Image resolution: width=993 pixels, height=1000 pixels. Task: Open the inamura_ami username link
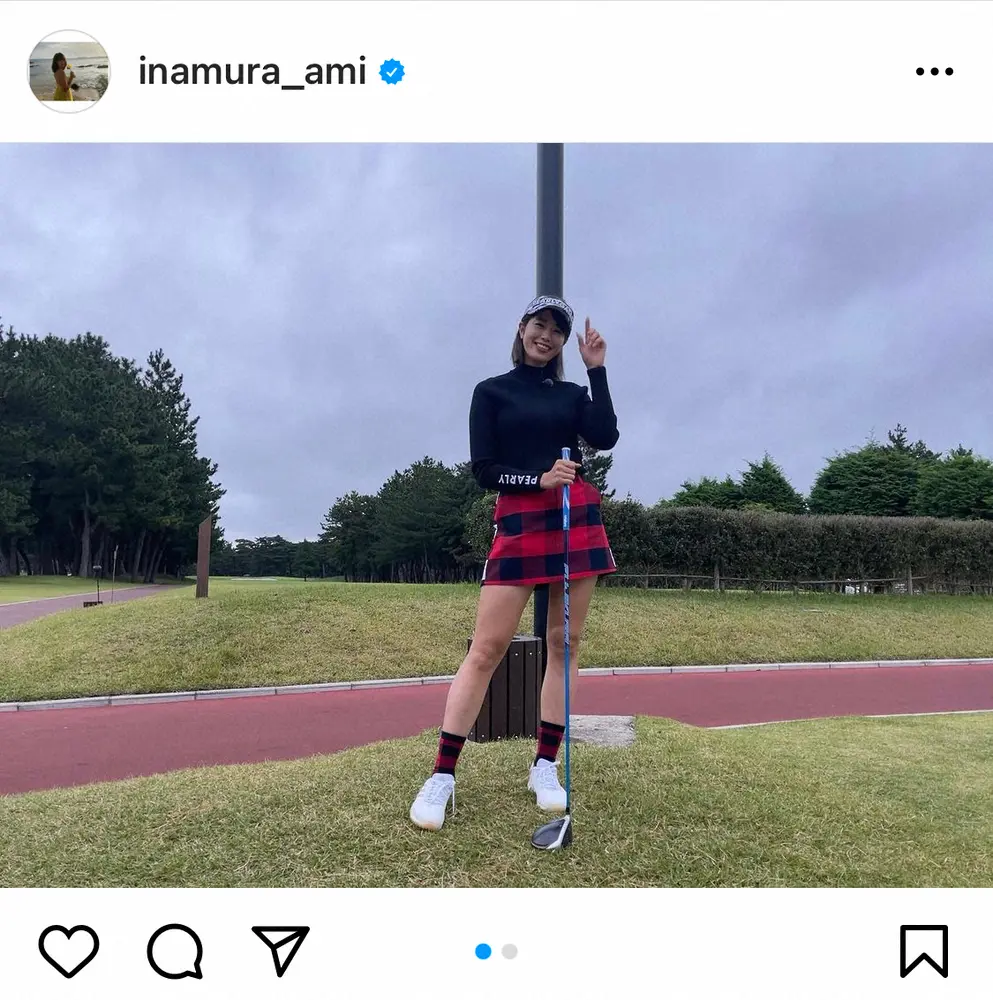[x=252, y=72]
